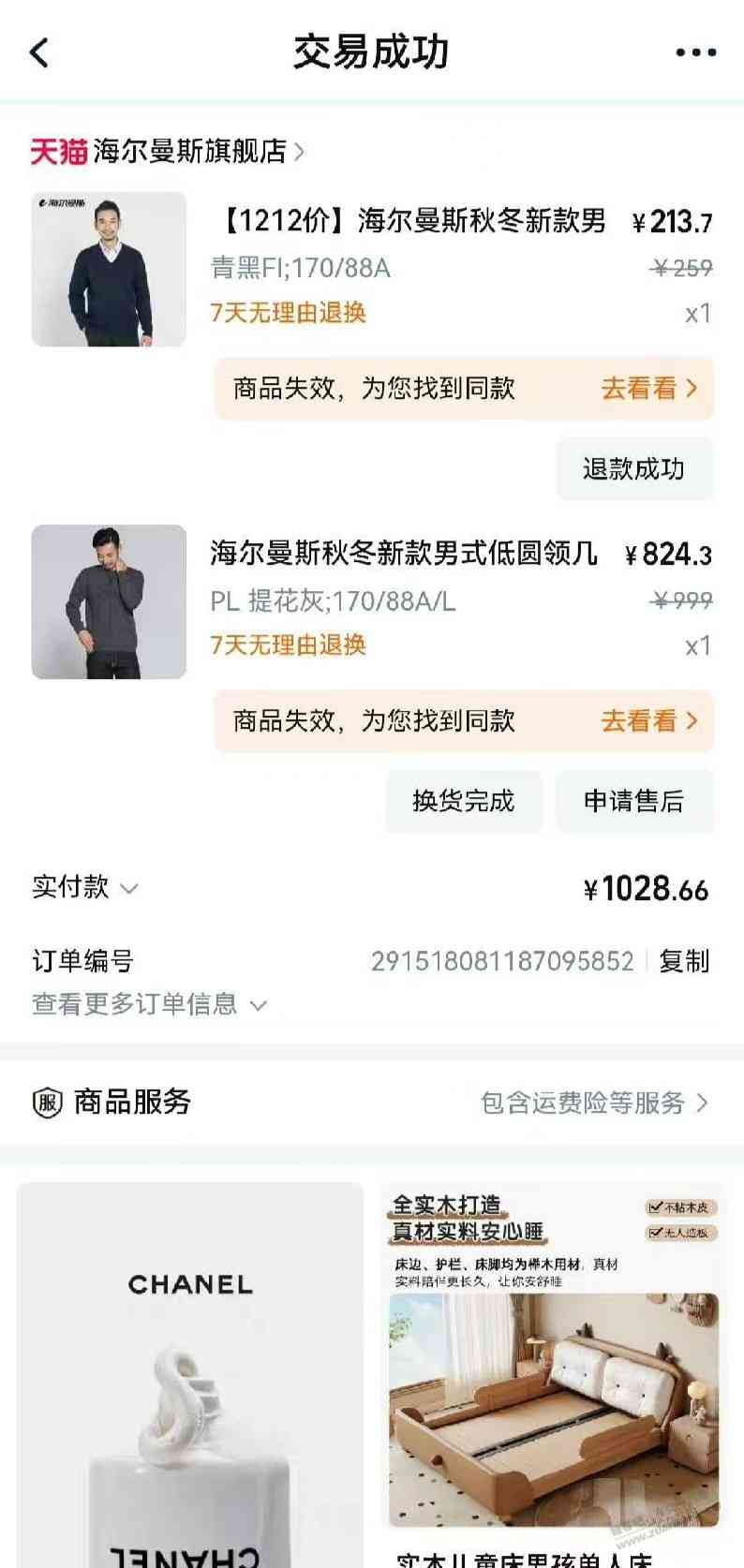Open the 青黑 sweater product thumbnail
The width and height of the screenshot is (744, 1568).
coord(109,270)
